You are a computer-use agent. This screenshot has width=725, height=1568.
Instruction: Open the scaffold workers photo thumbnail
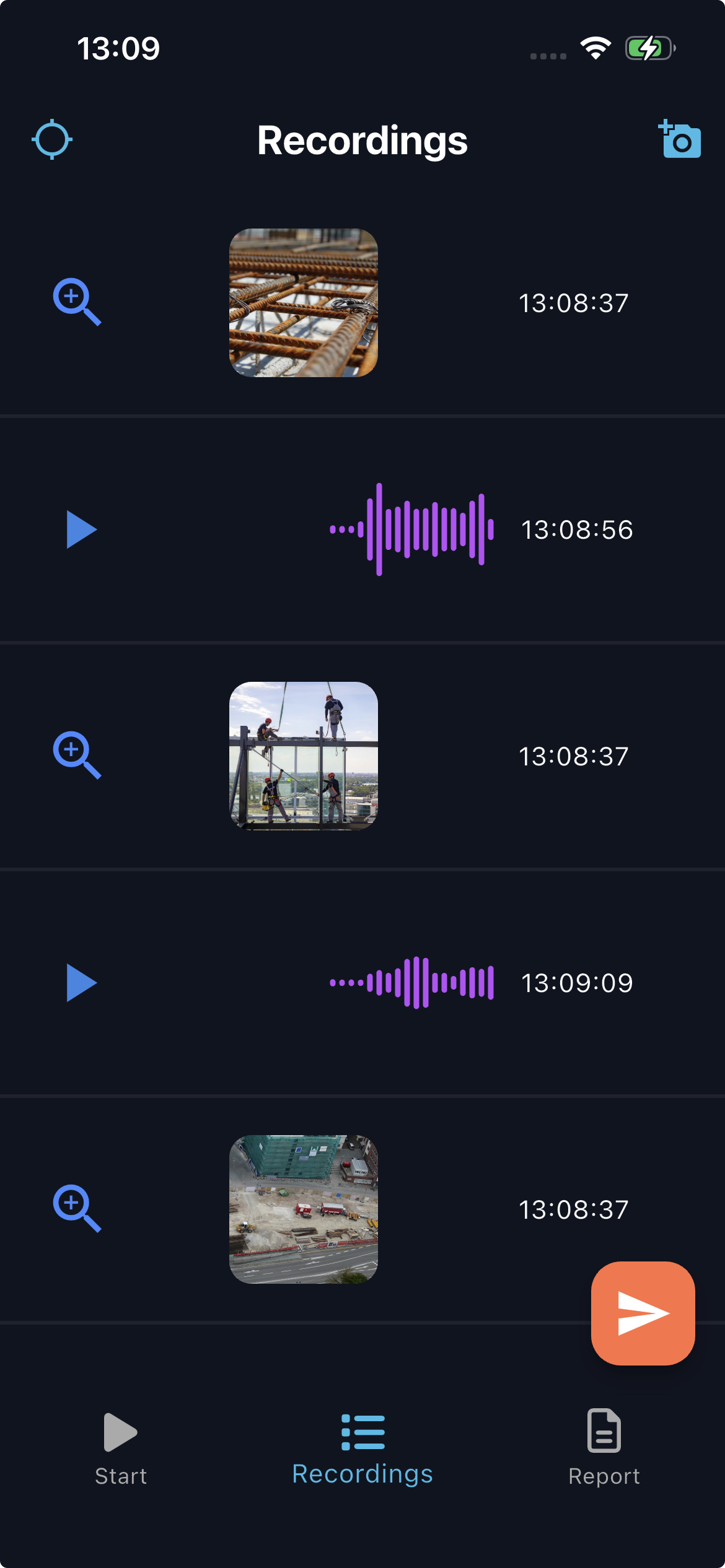click(x=304, y=756)
